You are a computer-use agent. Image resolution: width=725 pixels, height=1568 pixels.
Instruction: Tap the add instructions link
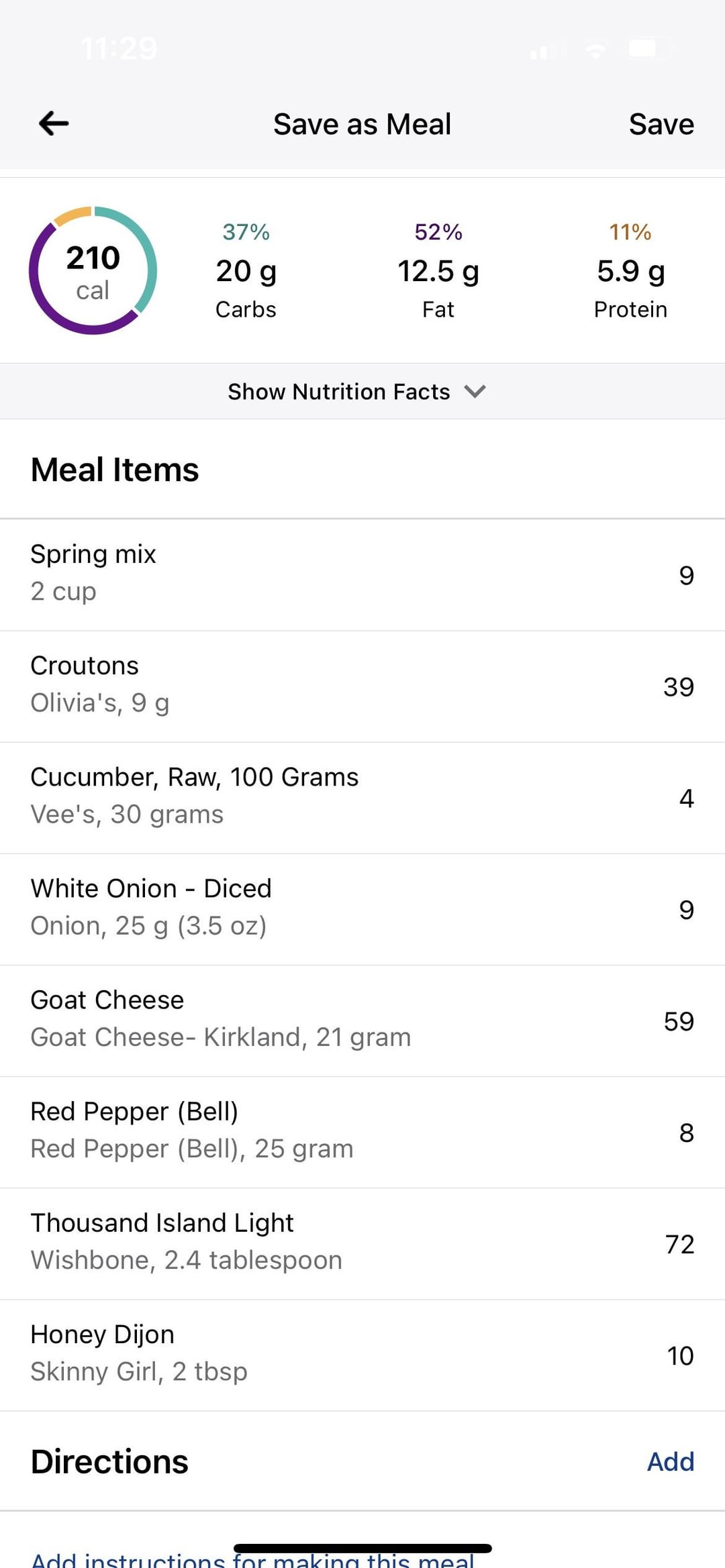pos(252,1559)
